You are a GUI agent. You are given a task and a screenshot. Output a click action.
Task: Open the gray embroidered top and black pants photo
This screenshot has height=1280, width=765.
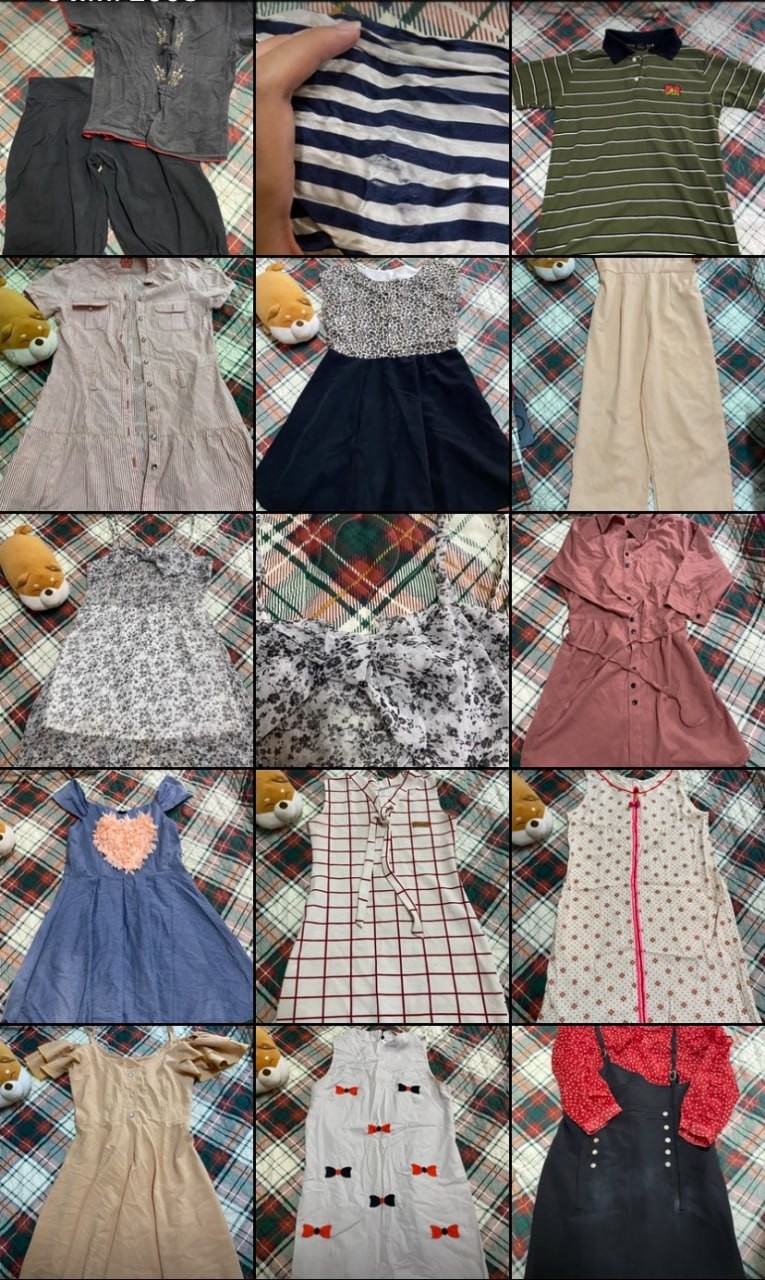click(x=127, y=128)
